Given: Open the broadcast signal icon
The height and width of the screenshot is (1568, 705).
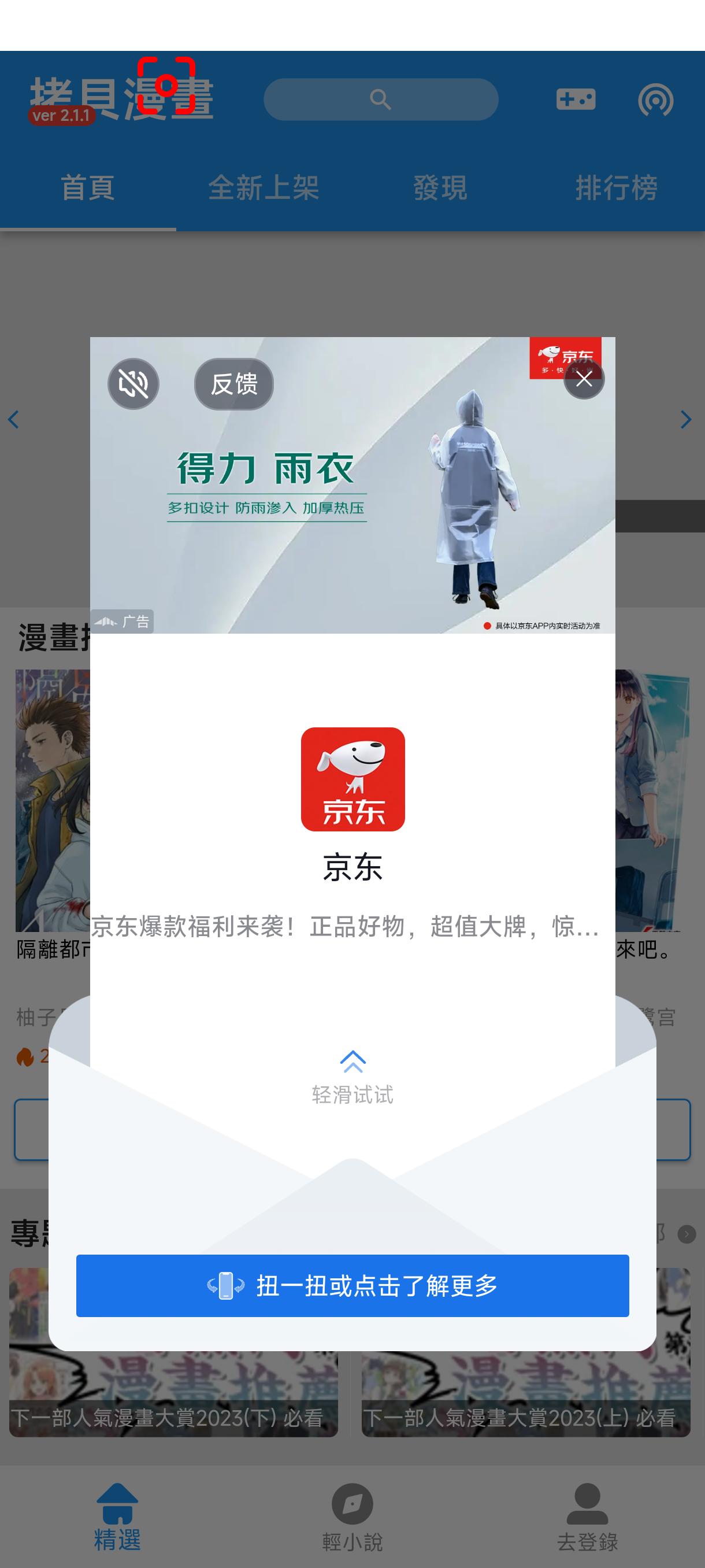Looking at the screenshot, I should (x=655, y=101).
